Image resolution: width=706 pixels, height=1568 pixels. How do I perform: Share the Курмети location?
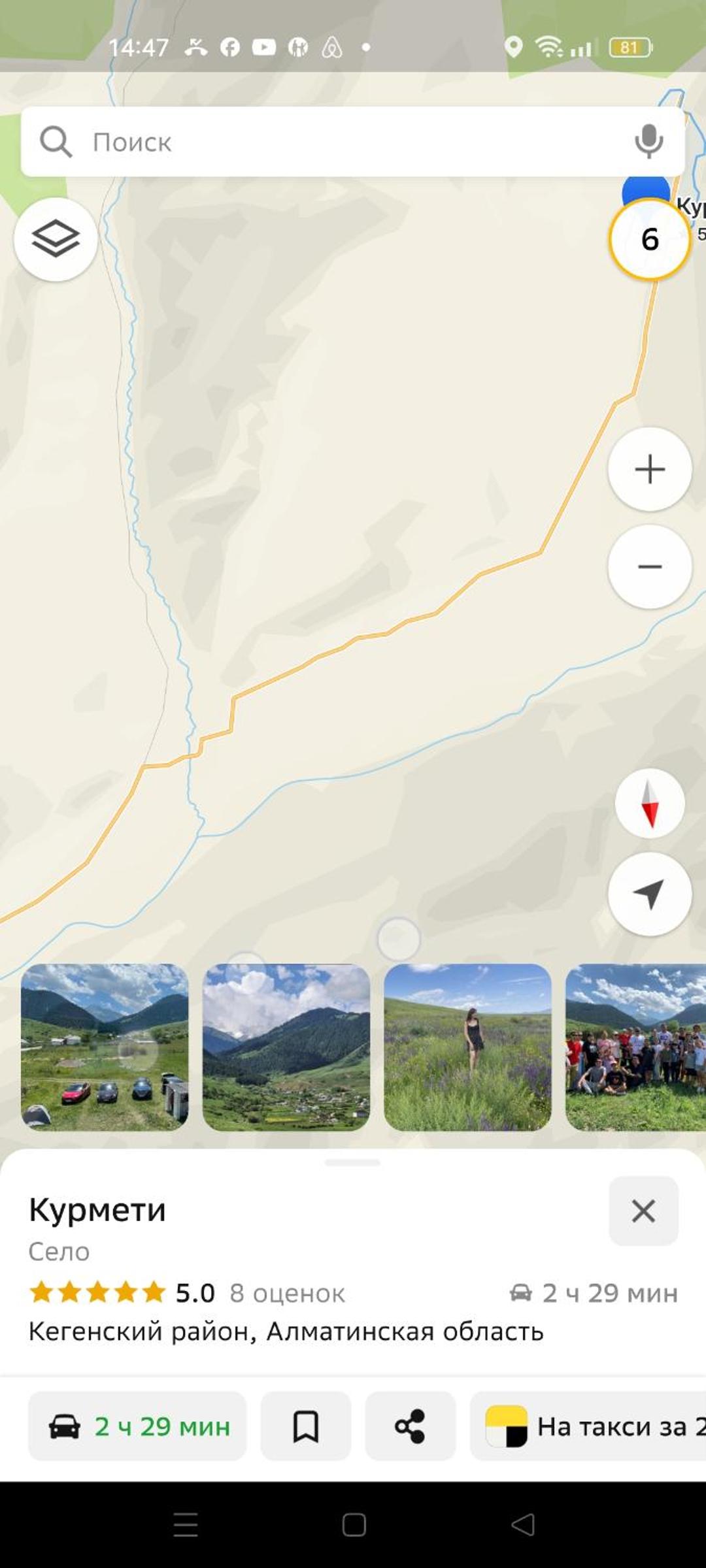point(410,1426)
